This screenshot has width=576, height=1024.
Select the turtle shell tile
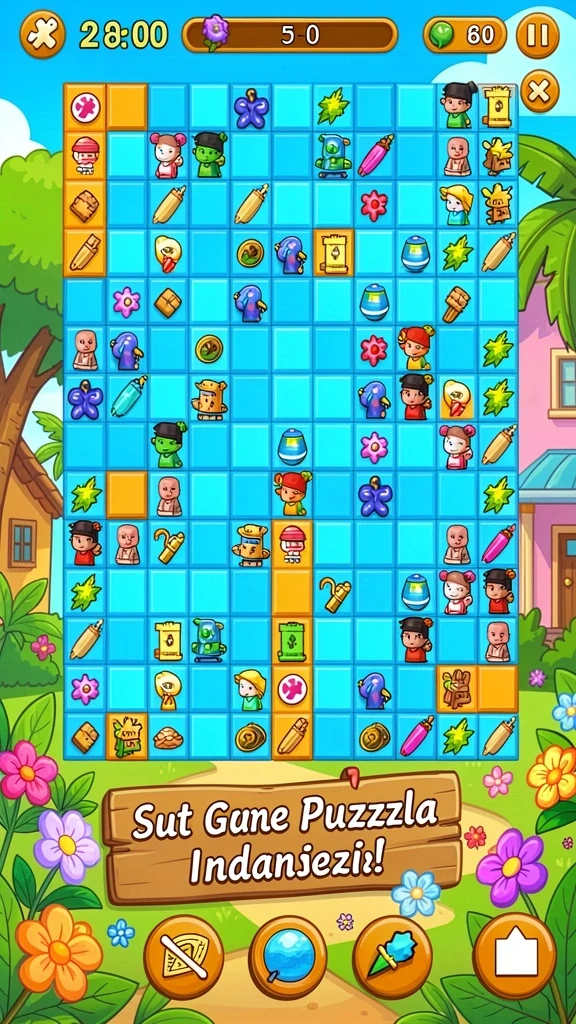point(168,737)
